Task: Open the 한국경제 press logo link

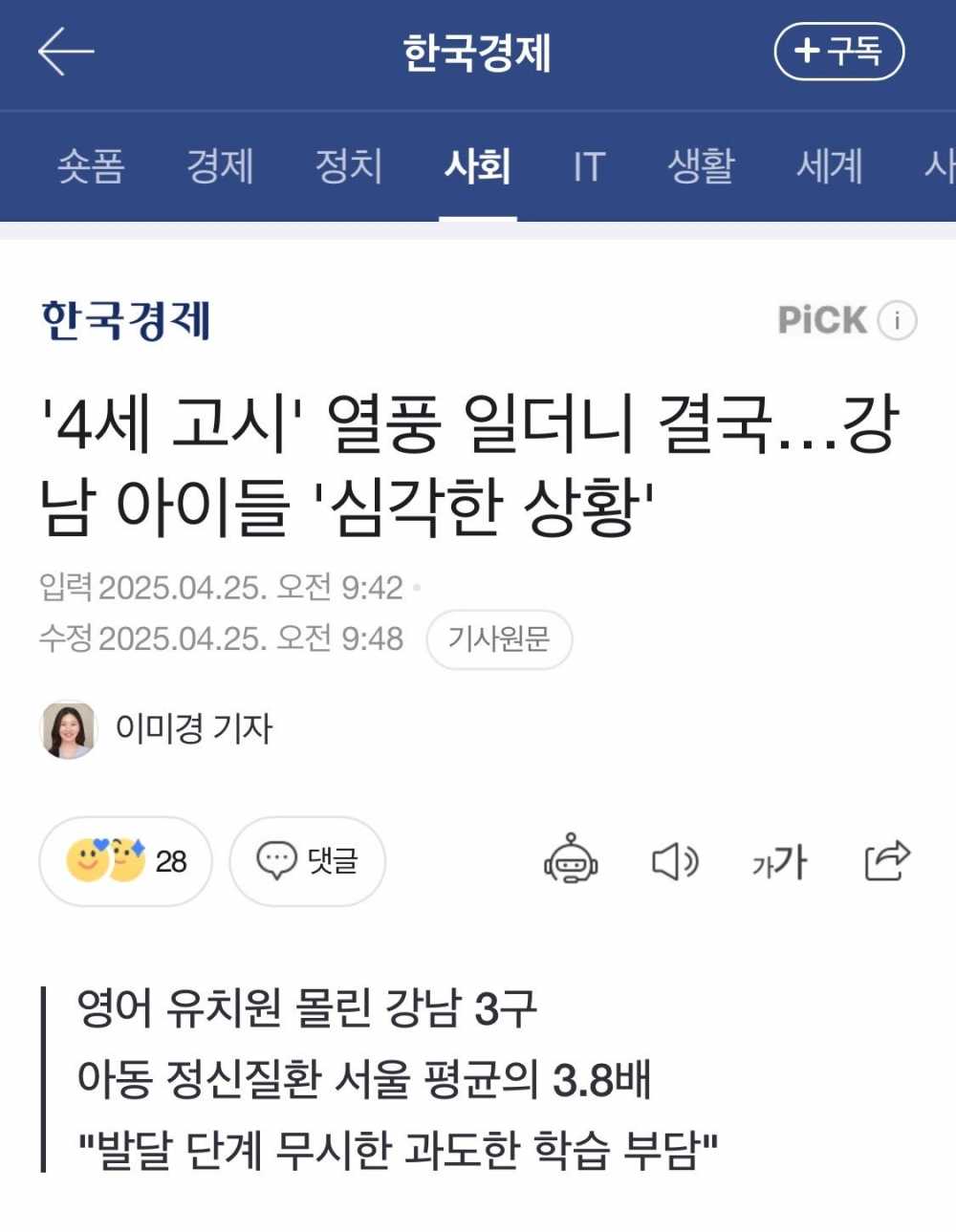Action: pyautogui.click(x=126, y=320)
